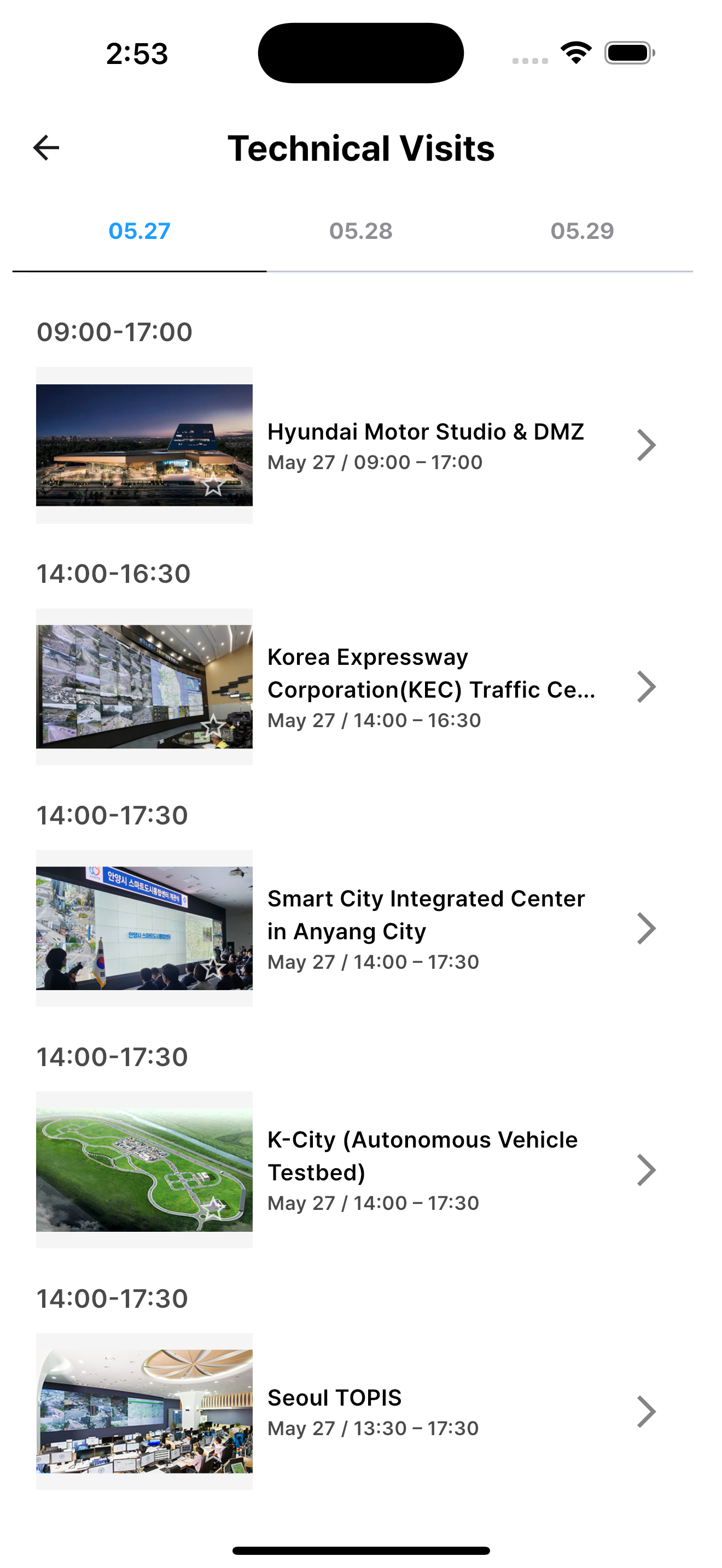Open the Hyundai Motor Studio & DMZ visit
Screen dimensions: 722x1568
(x=426, y=432)
